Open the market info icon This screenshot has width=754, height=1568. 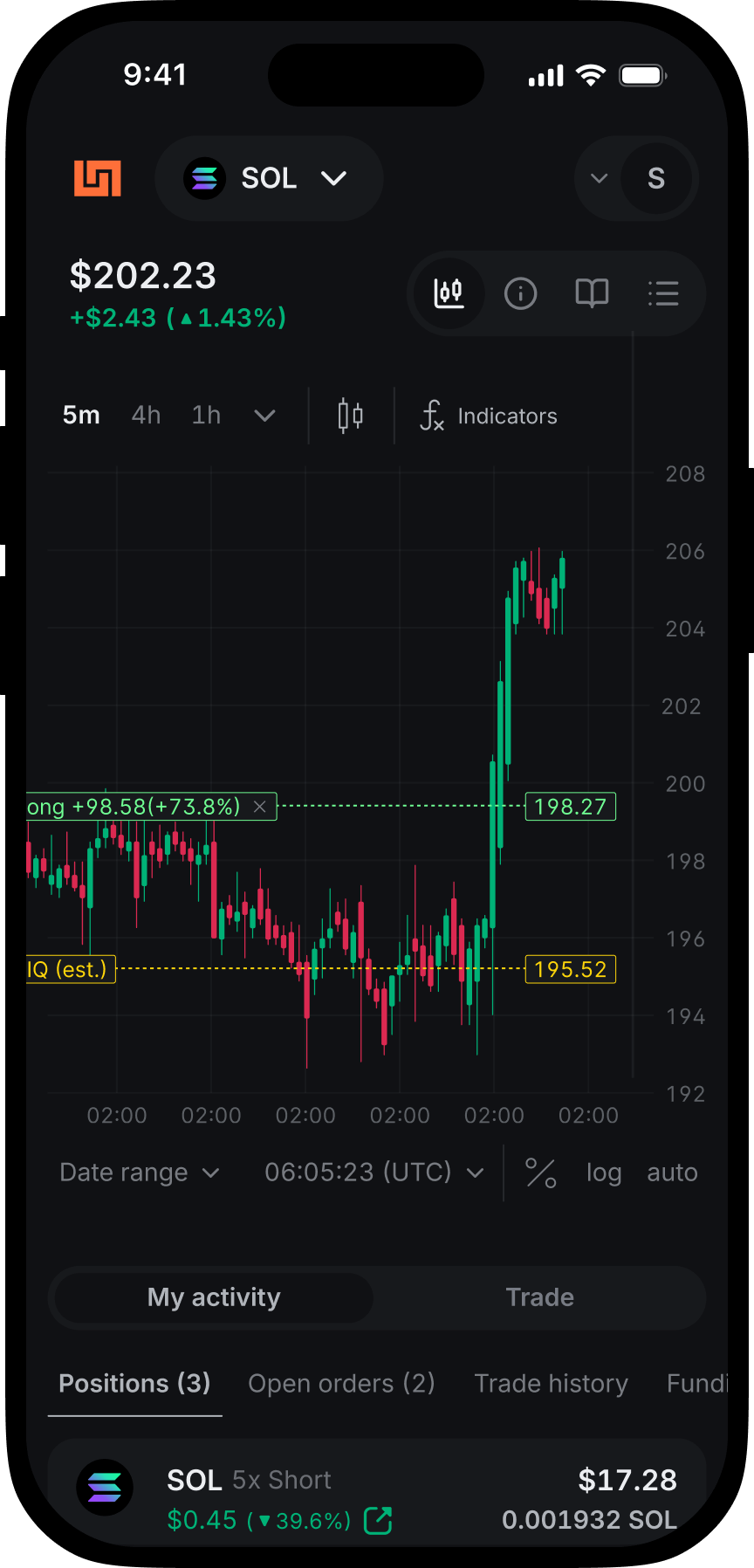[520, 293]
